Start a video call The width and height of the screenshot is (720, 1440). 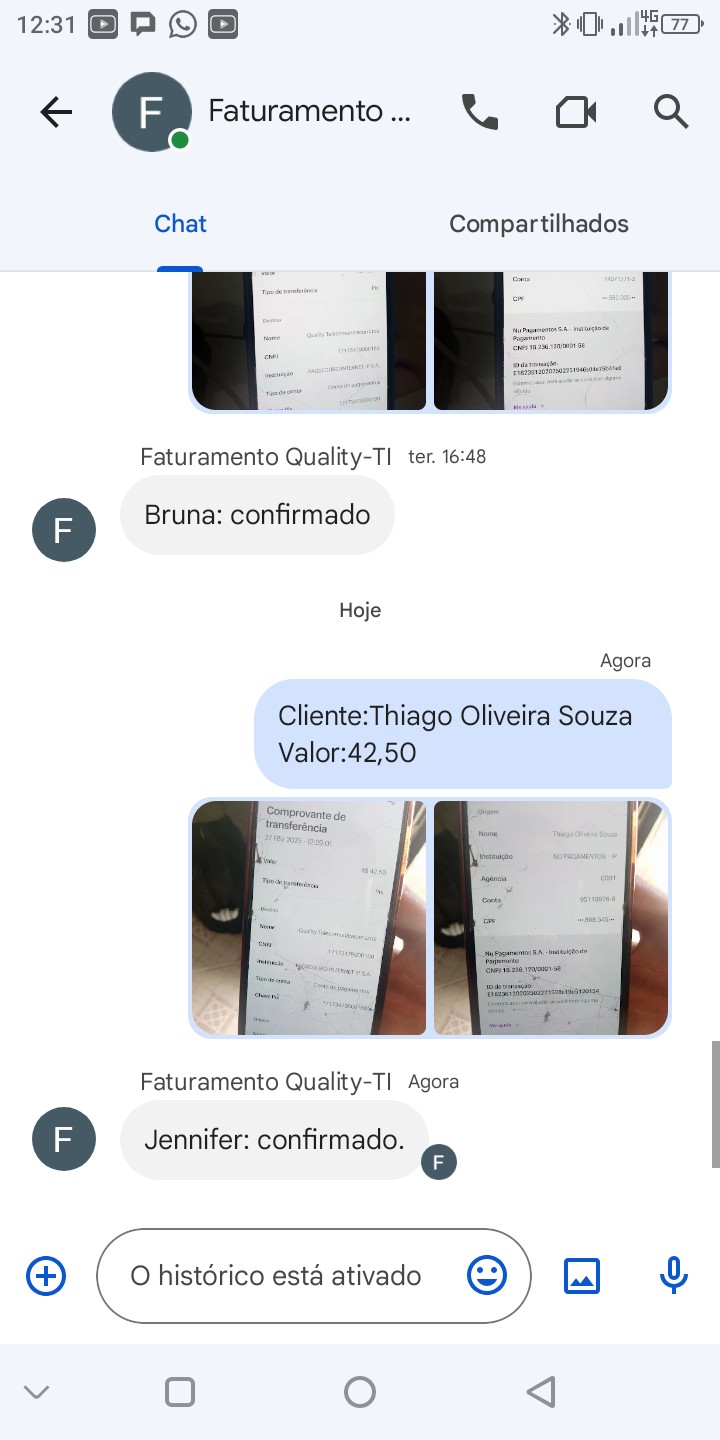click(576, 112)
